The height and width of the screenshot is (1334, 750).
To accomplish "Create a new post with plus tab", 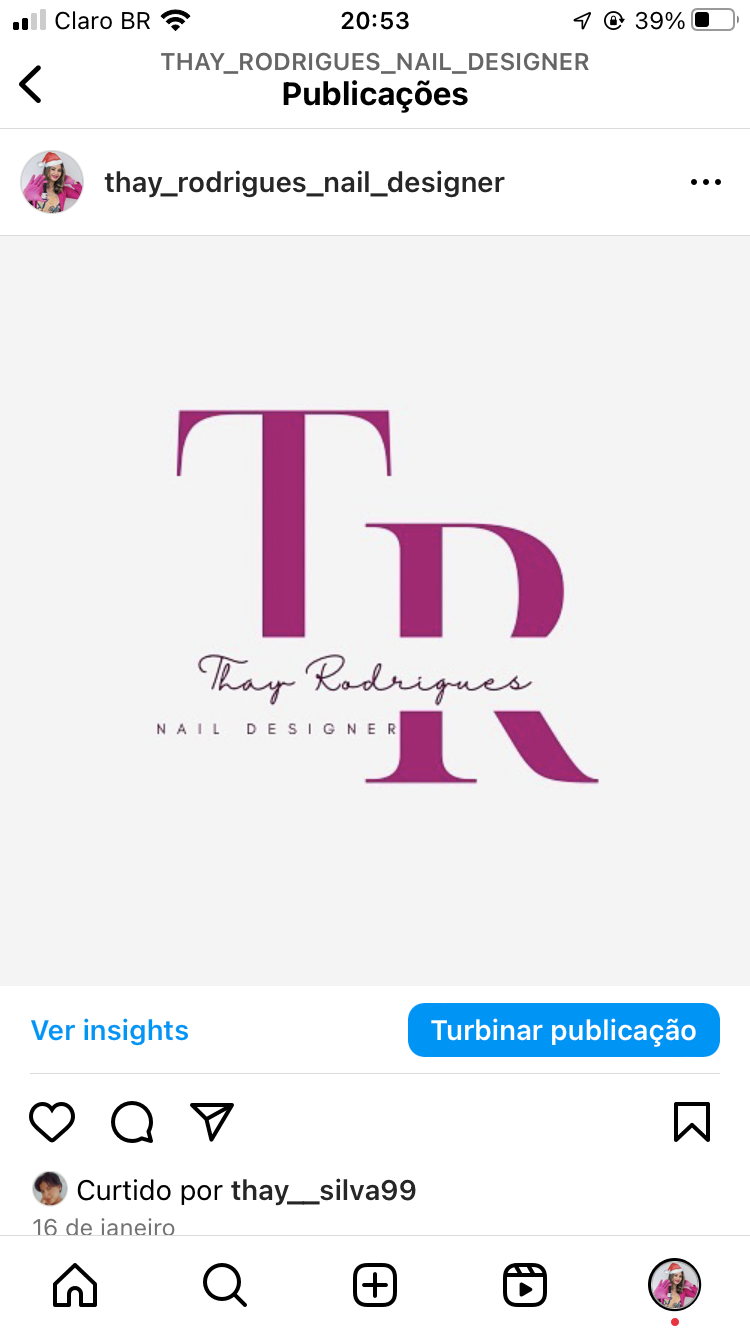I will (375, 1284).
